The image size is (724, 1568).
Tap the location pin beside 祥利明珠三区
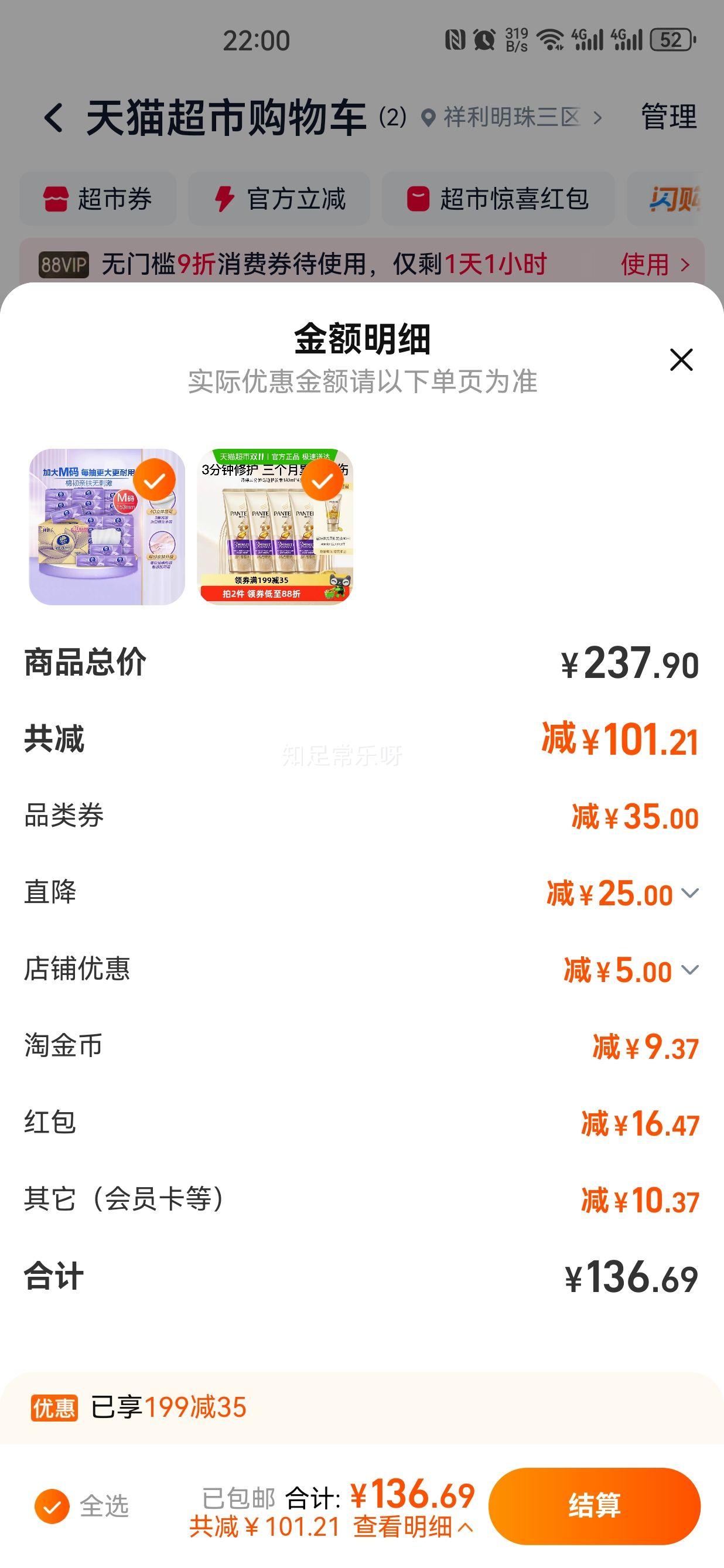coord(429,117)
